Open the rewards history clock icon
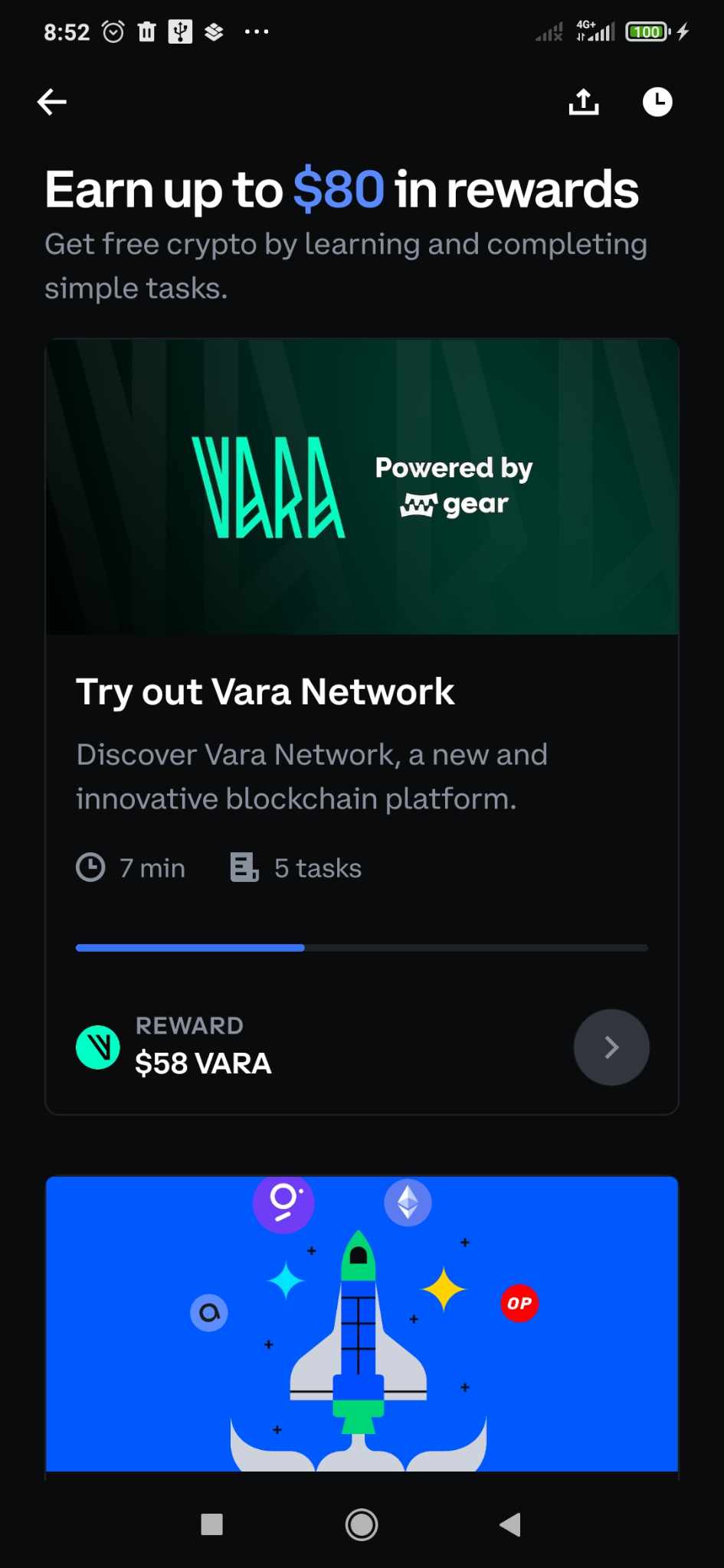724x1568 pixels. point(657,101)
